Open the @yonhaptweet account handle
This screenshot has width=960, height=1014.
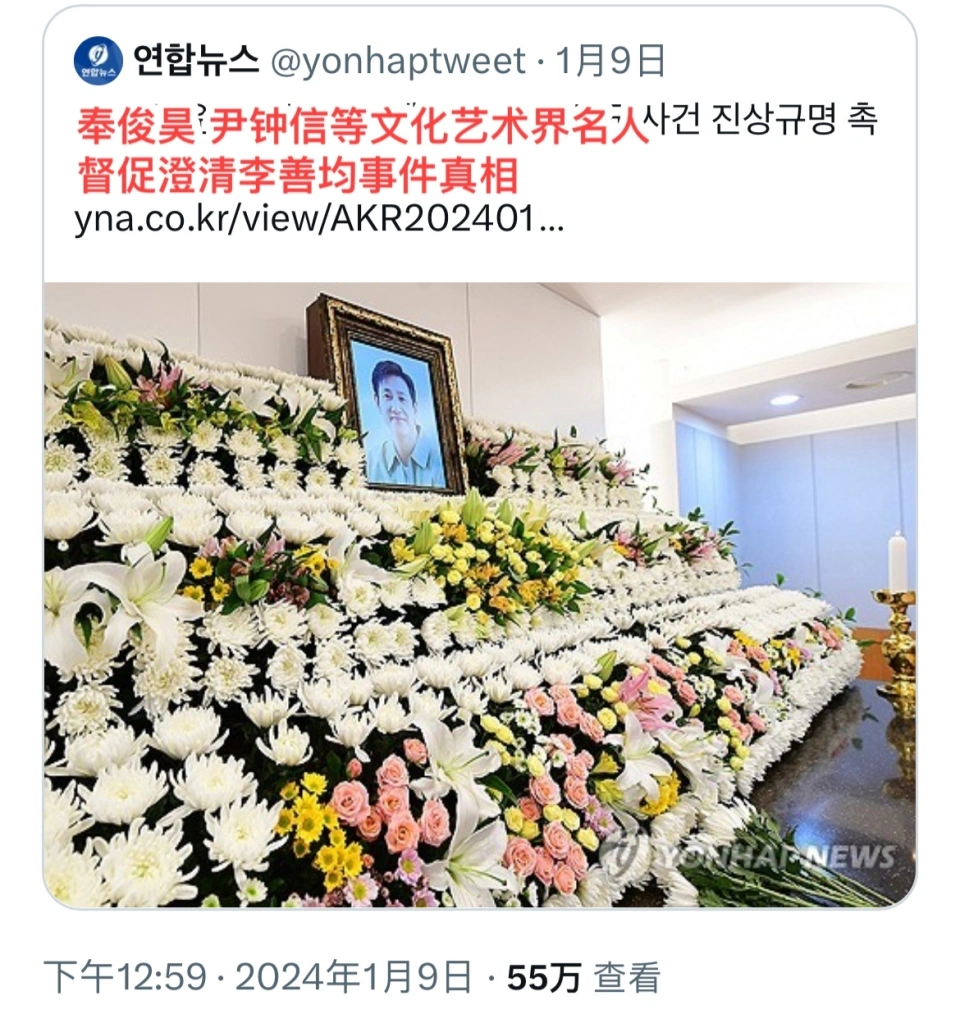[398, 62]
